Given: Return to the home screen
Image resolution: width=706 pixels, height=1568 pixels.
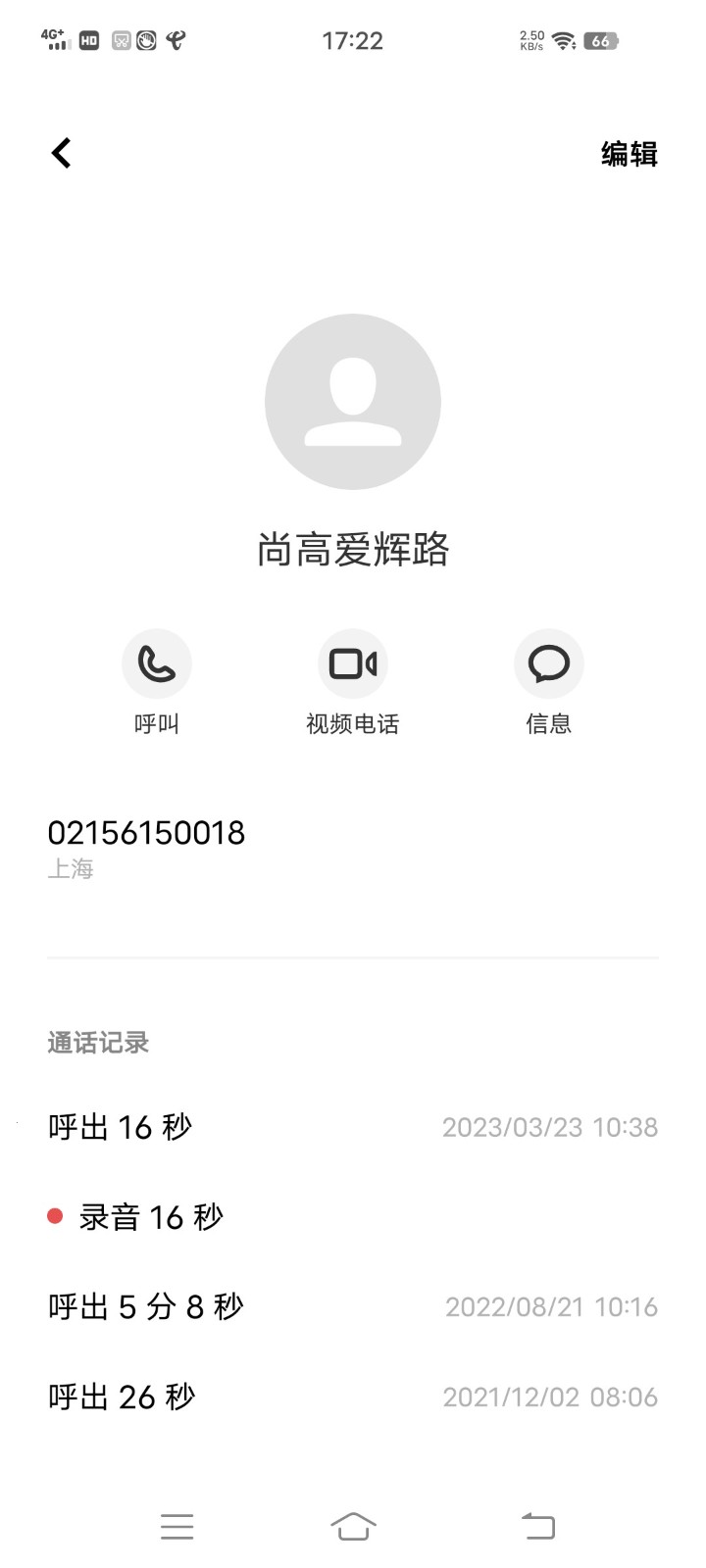Looking at the screenshot, I should pos(353,1526).
